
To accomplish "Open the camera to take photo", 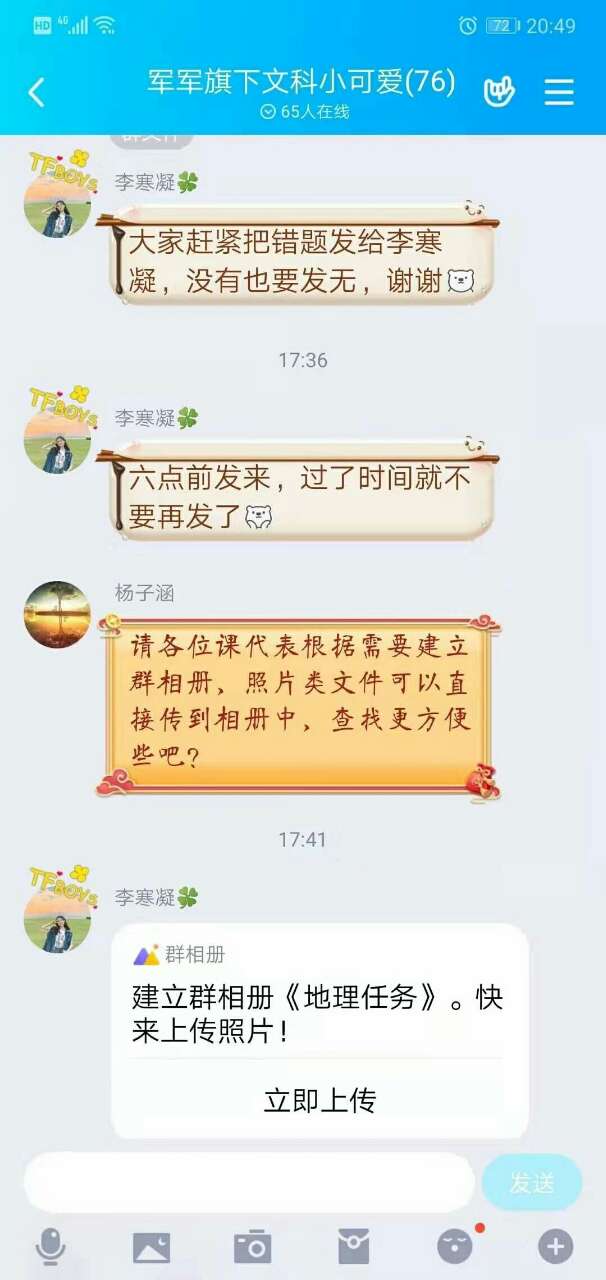I will pyautogui.click(x=252, y=1247).
